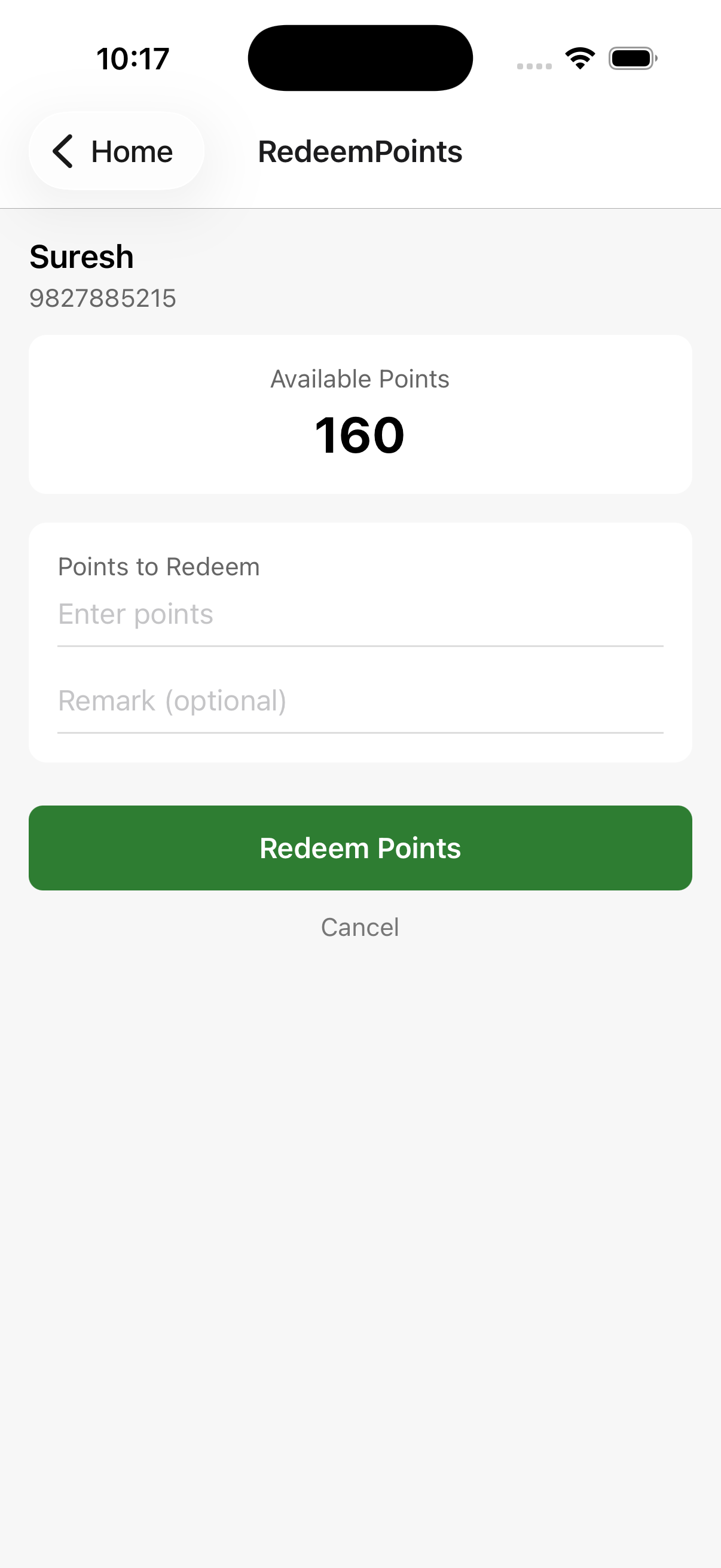The height and width of the screenshot is (1568, 721).
Task: Tap the Wi-Fi status icon
Action: point(579,57)
